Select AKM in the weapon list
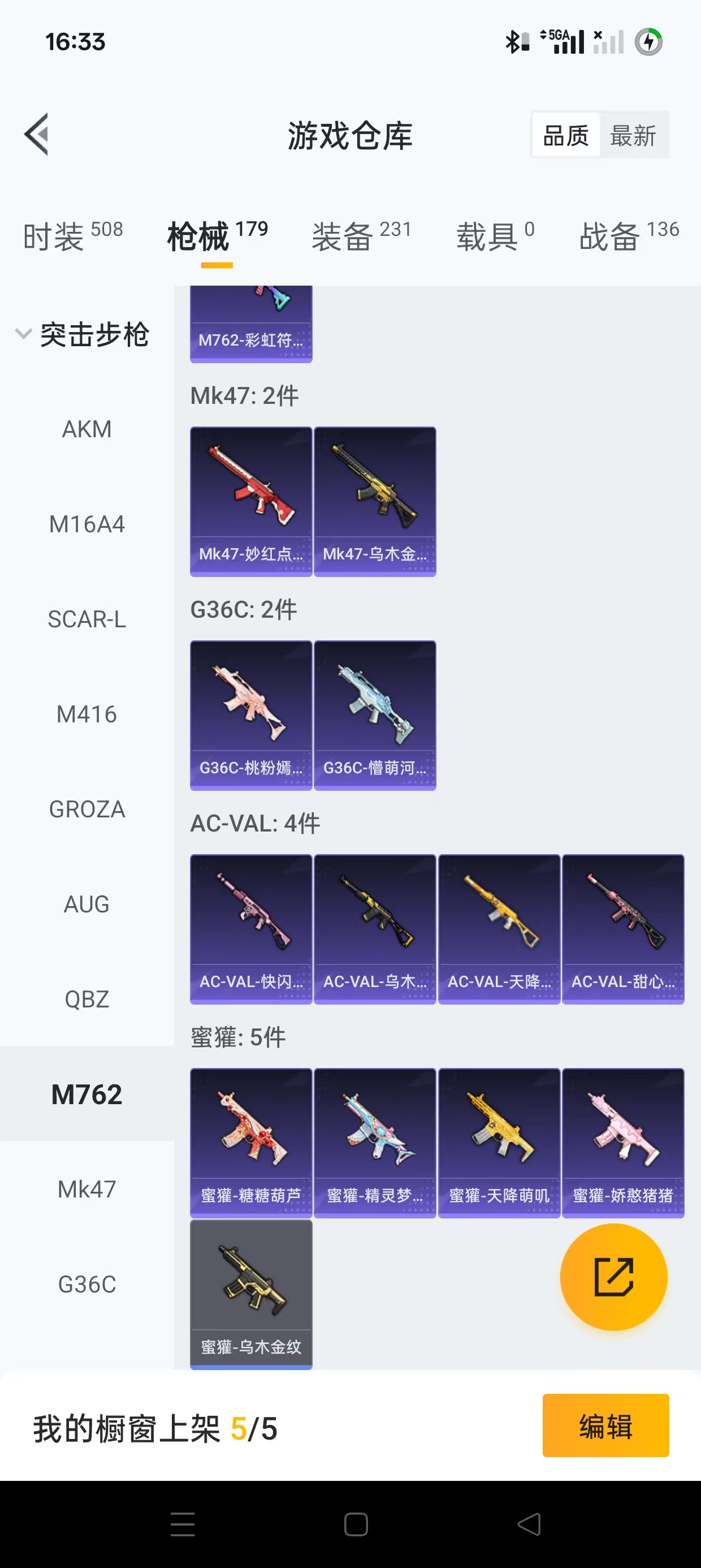The height and width of the screenshot is (1568, 701). 87,429
